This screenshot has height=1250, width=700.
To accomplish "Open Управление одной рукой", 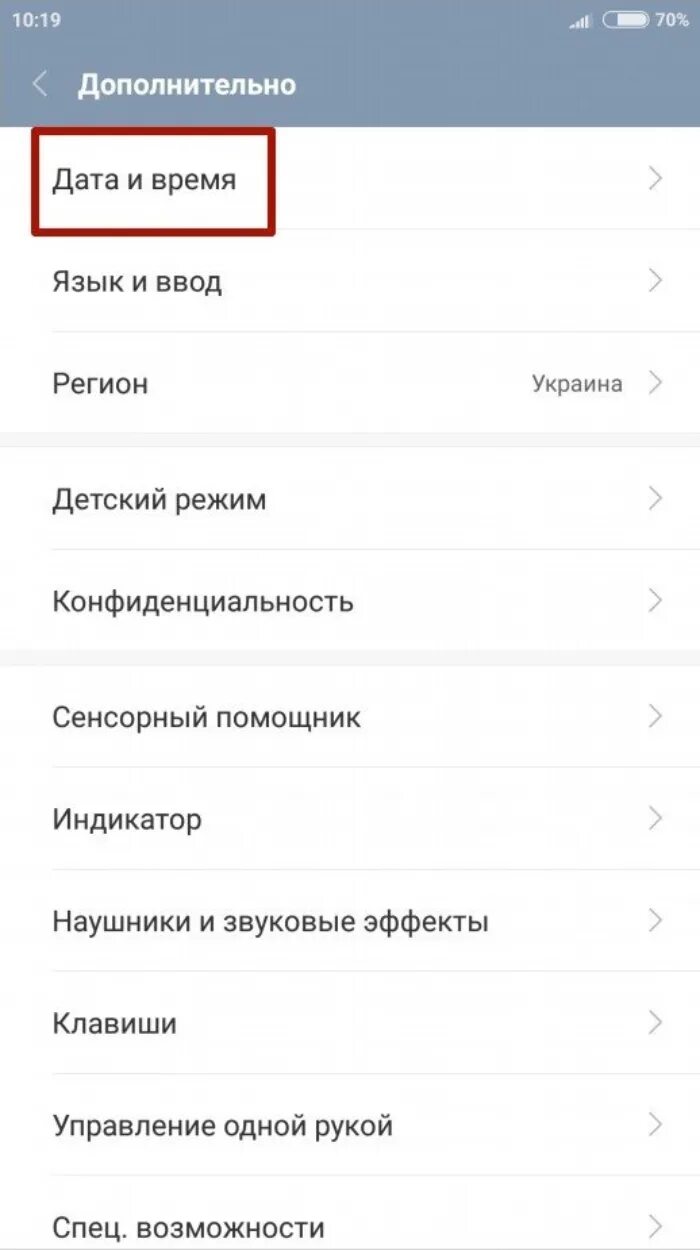I will [x=222, y=1126].
